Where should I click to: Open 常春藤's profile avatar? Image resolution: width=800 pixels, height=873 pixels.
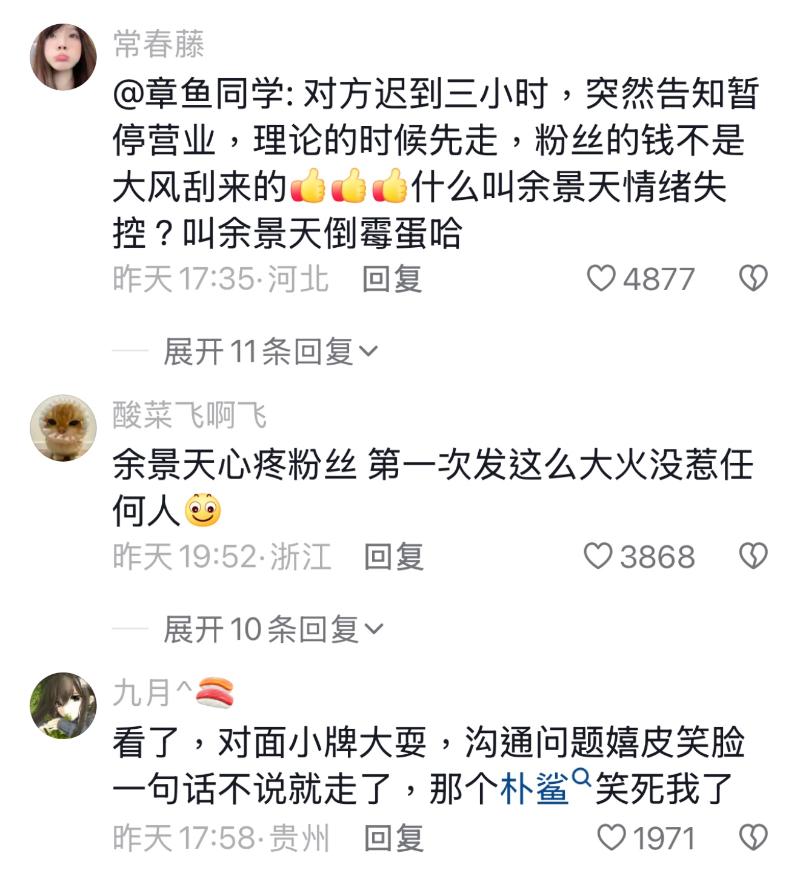point(63,56)
